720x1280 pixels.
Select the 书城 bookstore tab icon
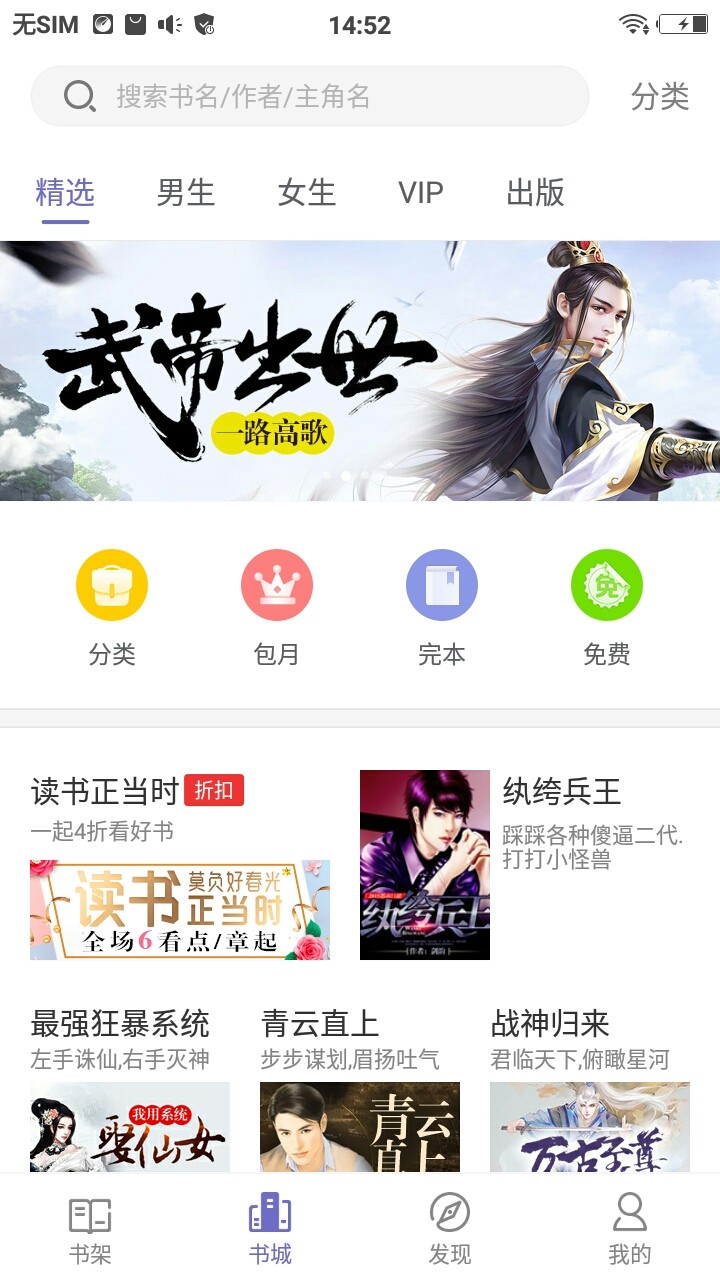[269, 1215]
